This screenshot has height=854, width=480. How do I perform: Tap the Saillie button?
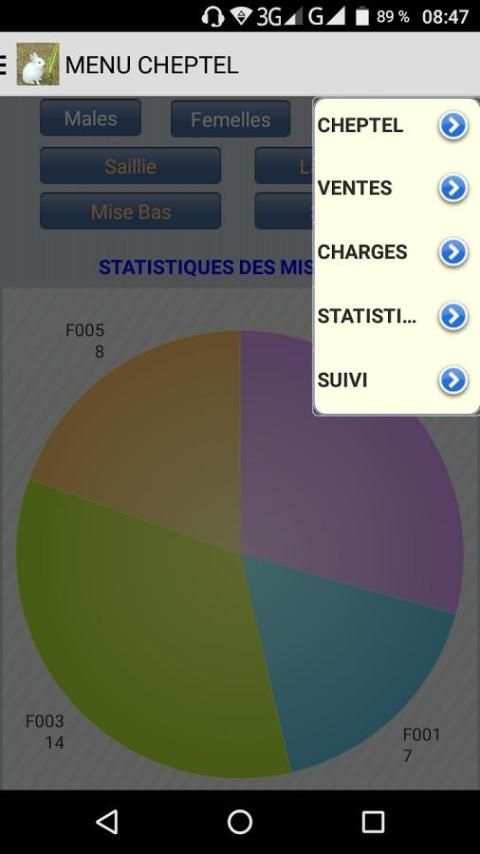[x=131, y=166]
